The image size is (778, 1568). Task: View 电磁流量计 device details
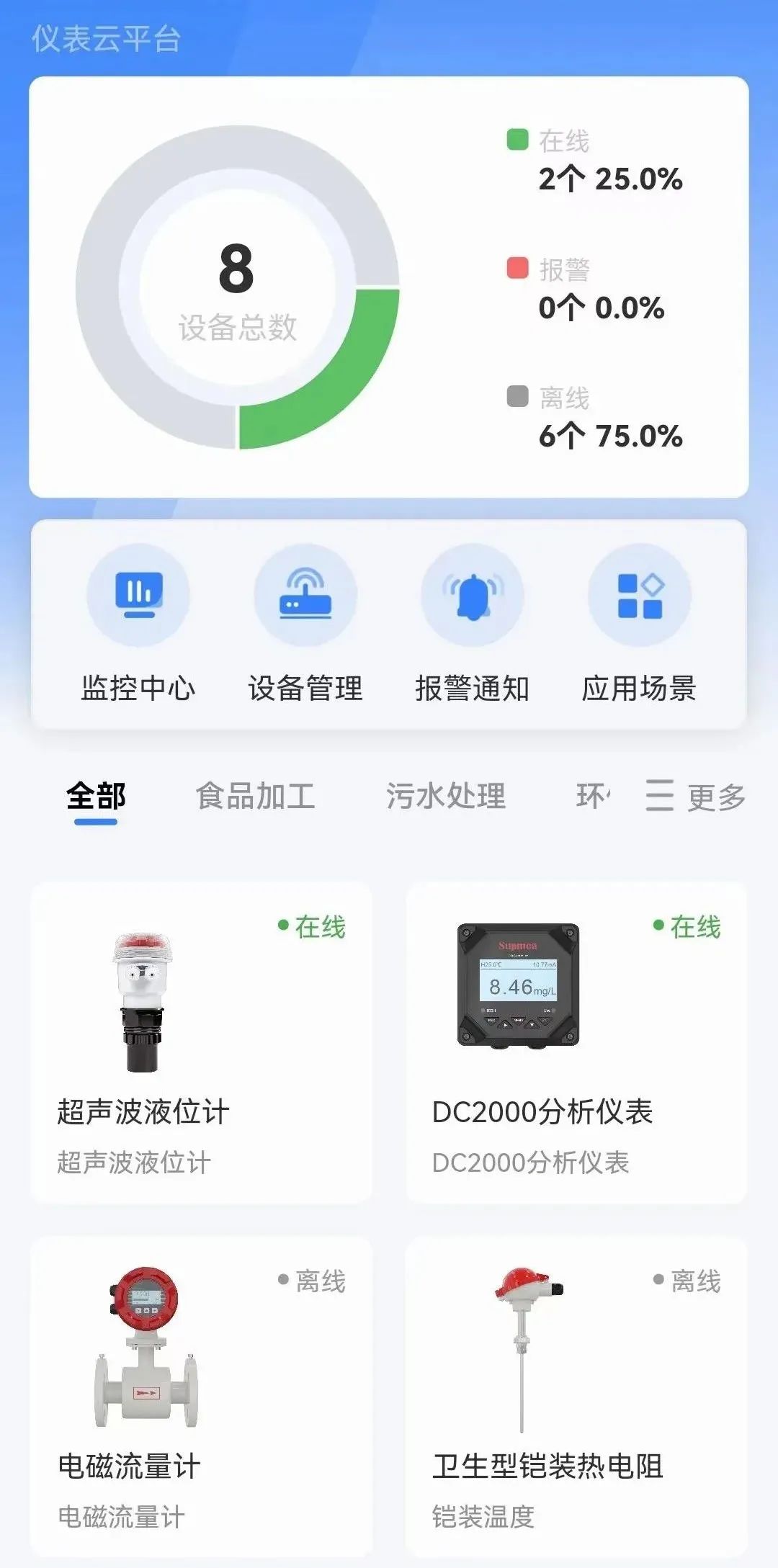click(201, 1396)
